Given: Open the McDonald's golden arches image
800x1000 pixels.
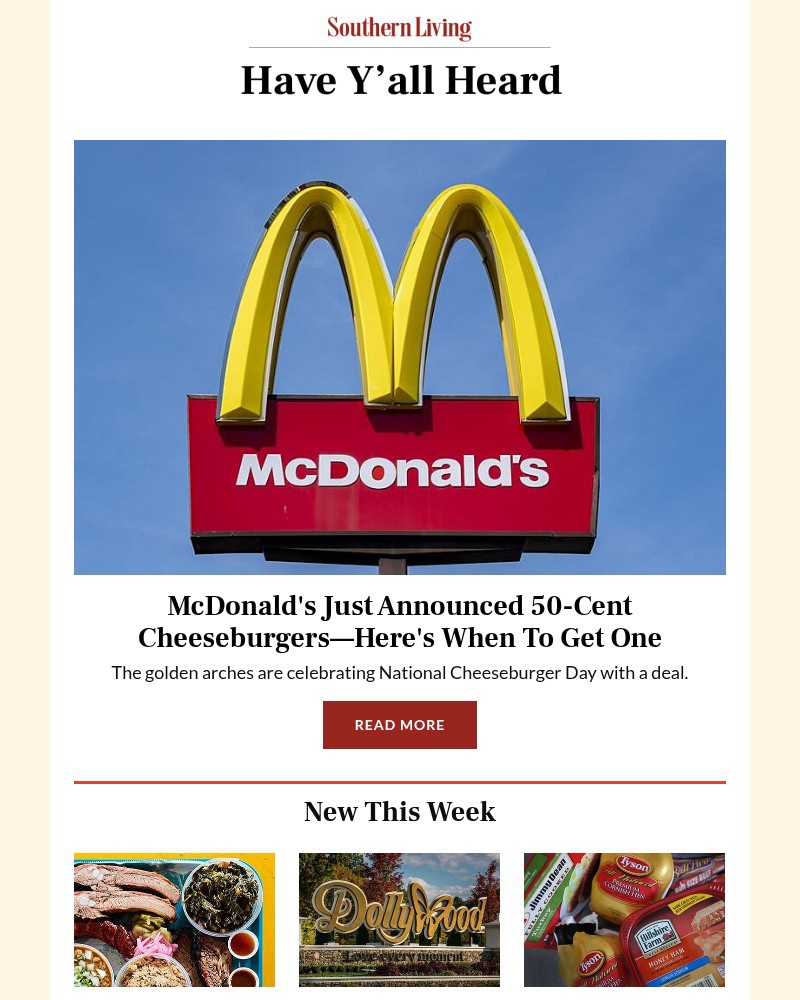Looking at the screenshot, I should pyautogui.click(x=399, y=356).
